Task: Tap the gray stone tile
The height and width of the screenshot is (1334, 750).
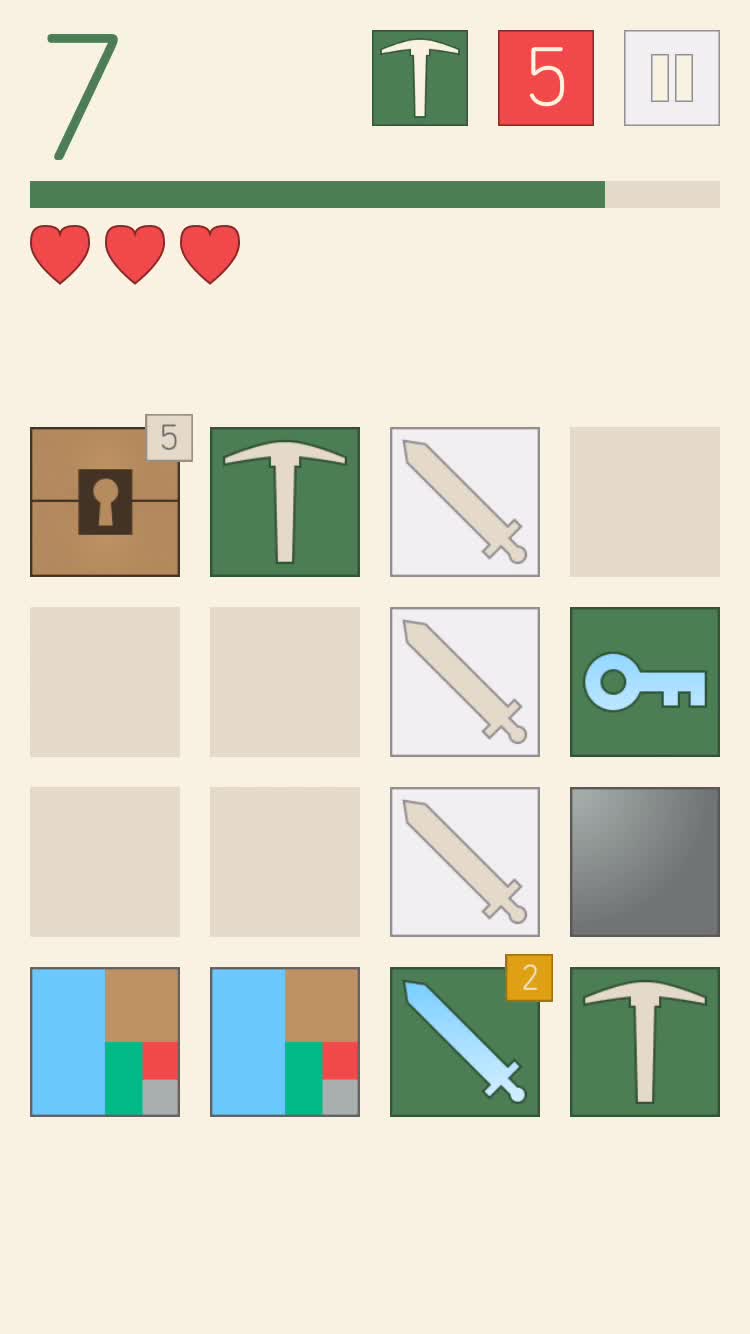Action: [x=645, y=862]
